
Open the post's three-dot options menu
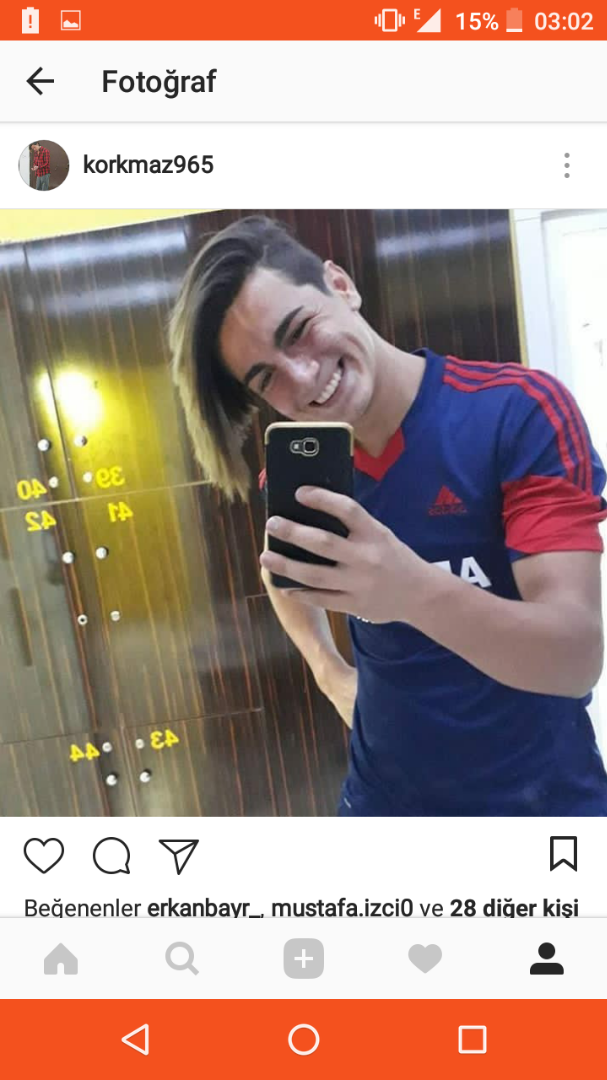(566, 165)
